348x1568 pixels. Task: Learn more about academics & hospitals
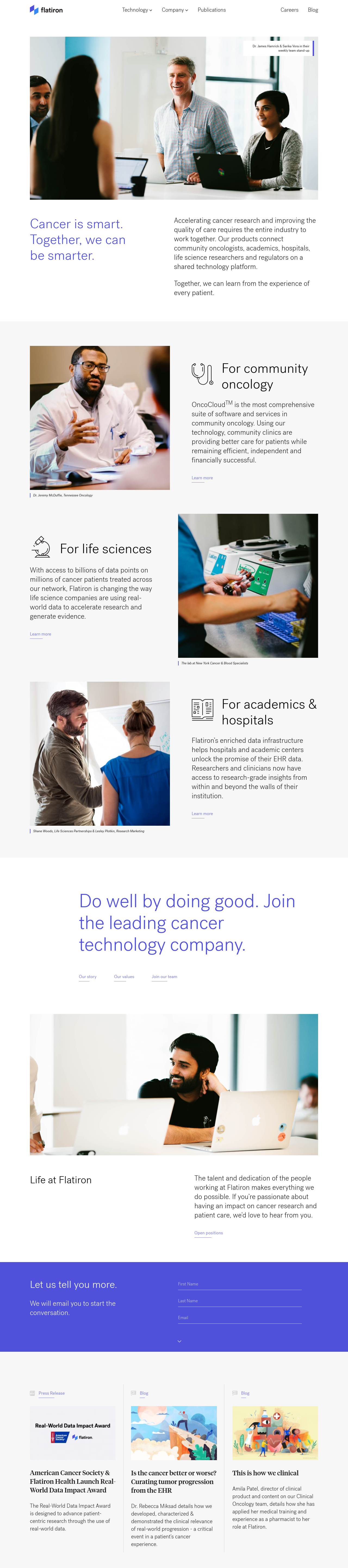click(x=202, y=813)
